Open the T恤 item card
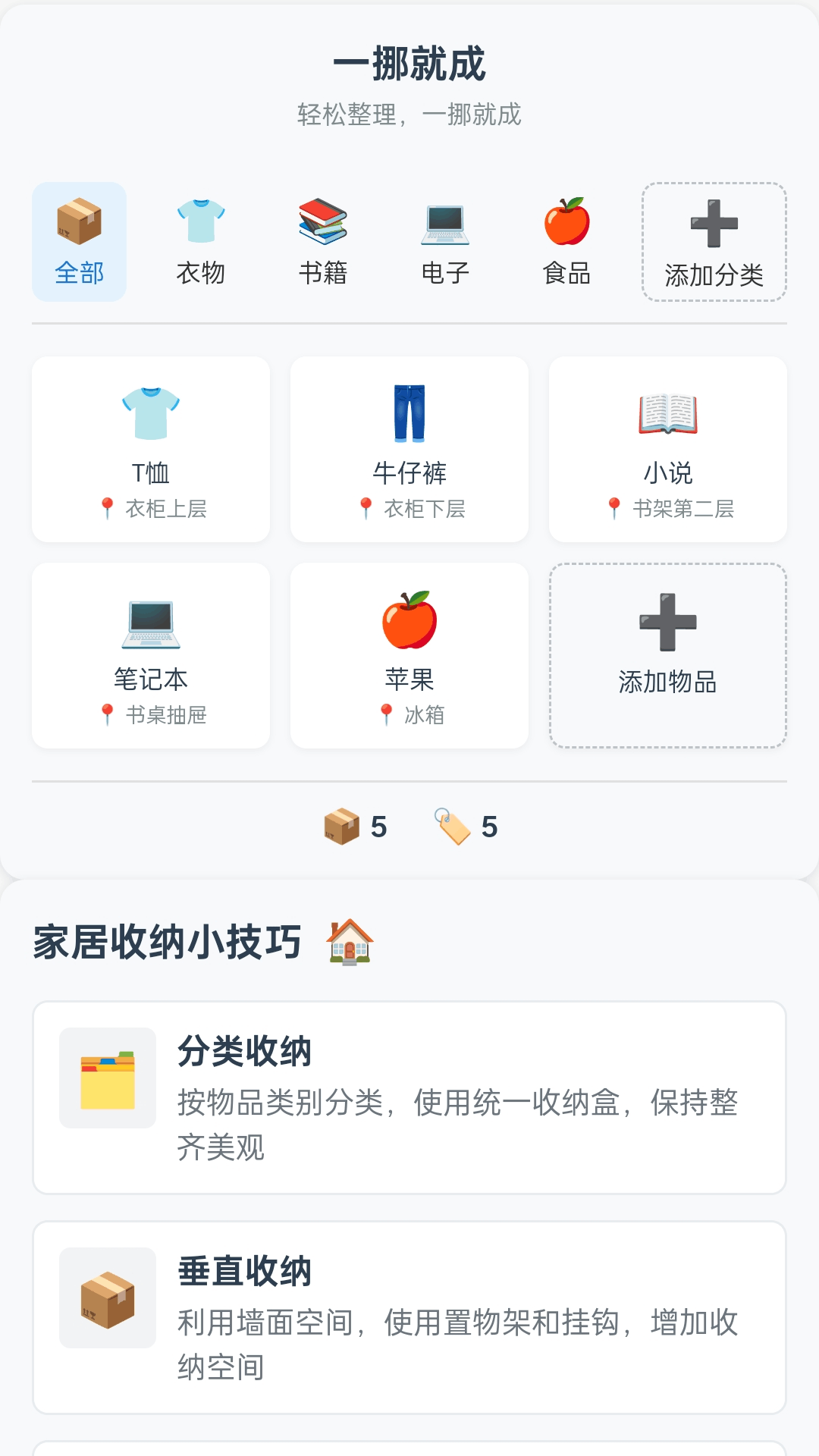This screenshot has height=1456, width=819. pyautogui.click(x=150, y=449)
